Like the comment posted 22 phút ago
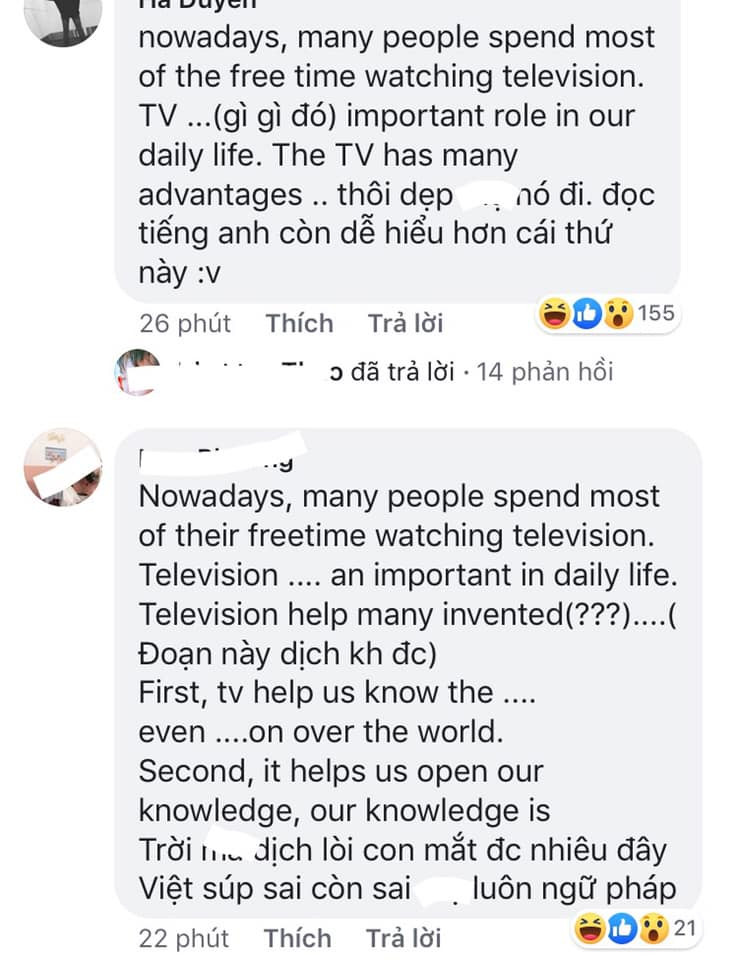 [x=297, y=938]
